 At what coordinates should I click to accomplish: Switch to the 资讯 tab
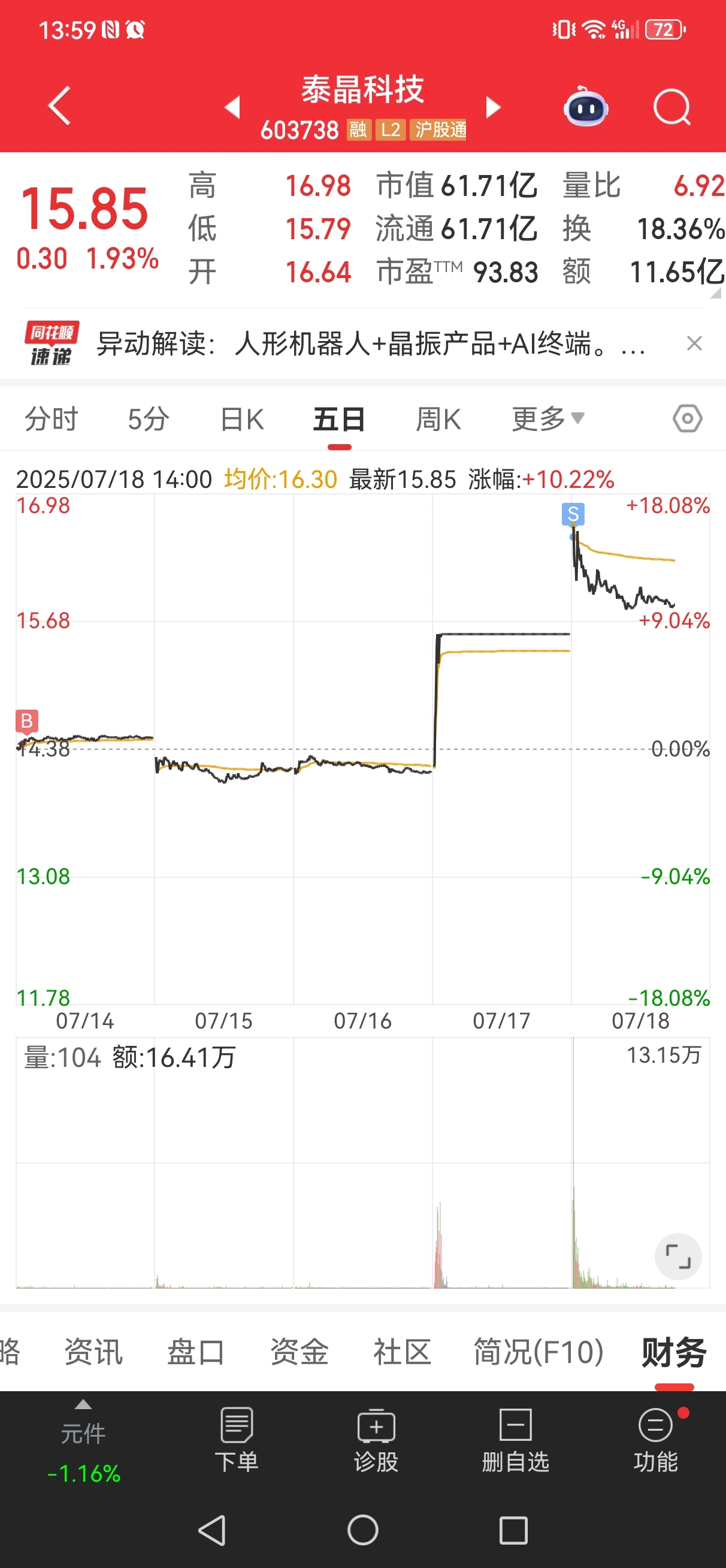tap(93, 1352)
